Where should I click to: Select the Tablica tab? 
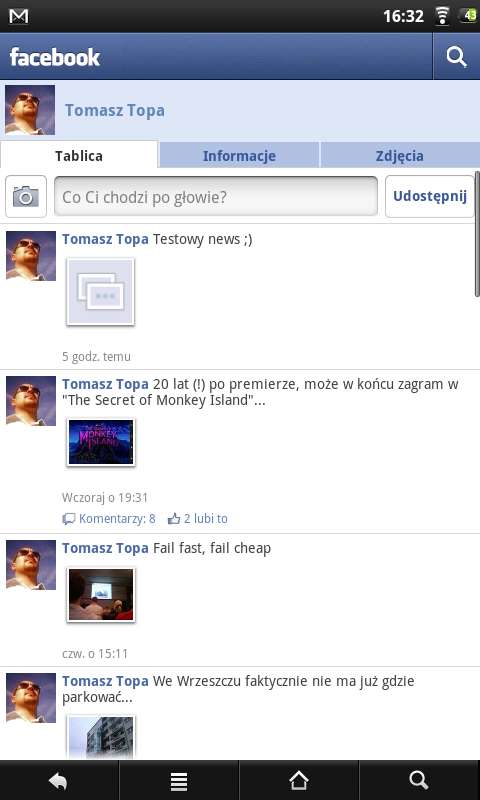(79, 155)
